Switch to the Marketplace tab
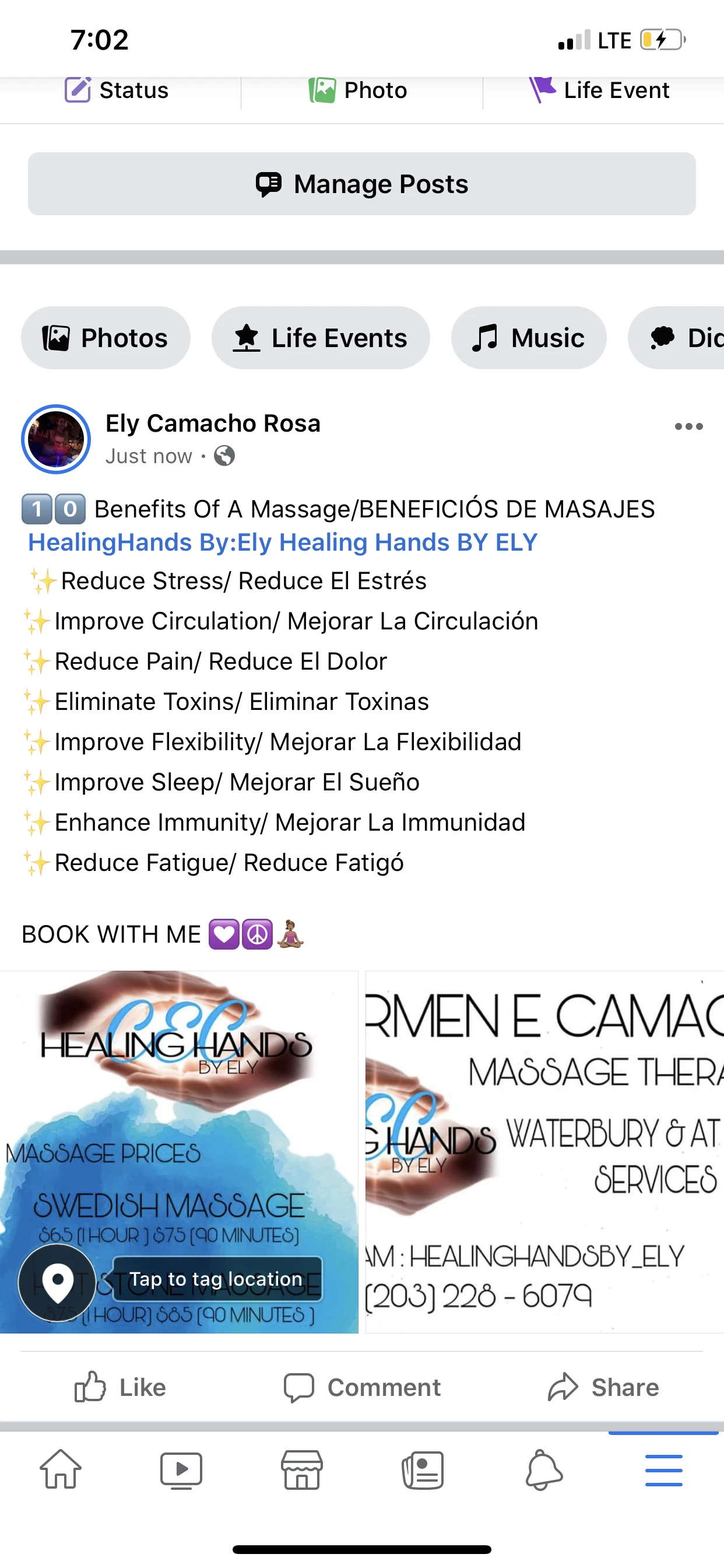The image size is (724, 1568). pyautogui.click(x=302, y=1469)
